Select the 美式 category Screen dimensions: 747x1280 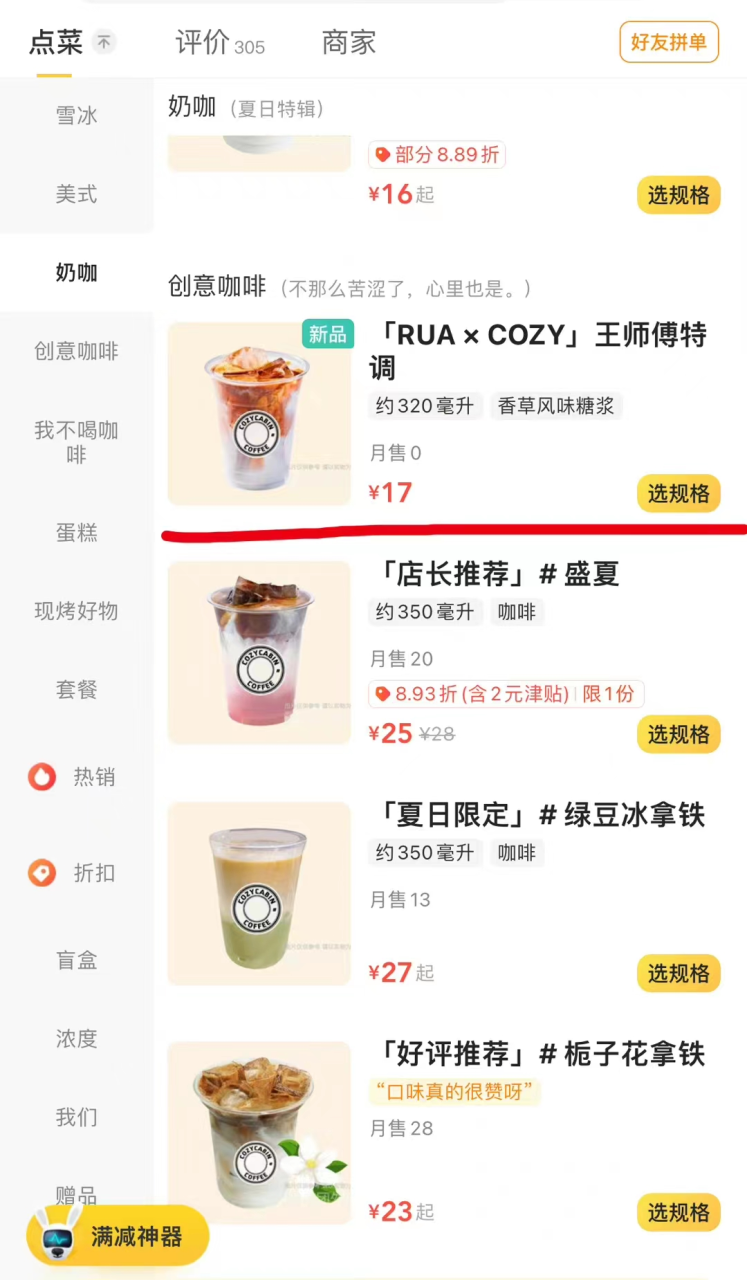76,194
